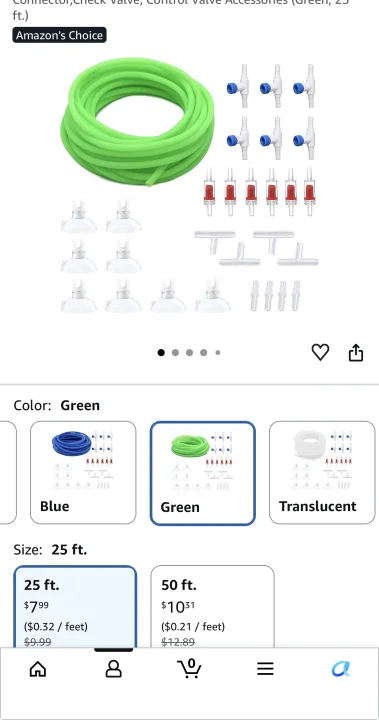Go to the Home tab
This screenshot has height=720, width=379.
38,669
